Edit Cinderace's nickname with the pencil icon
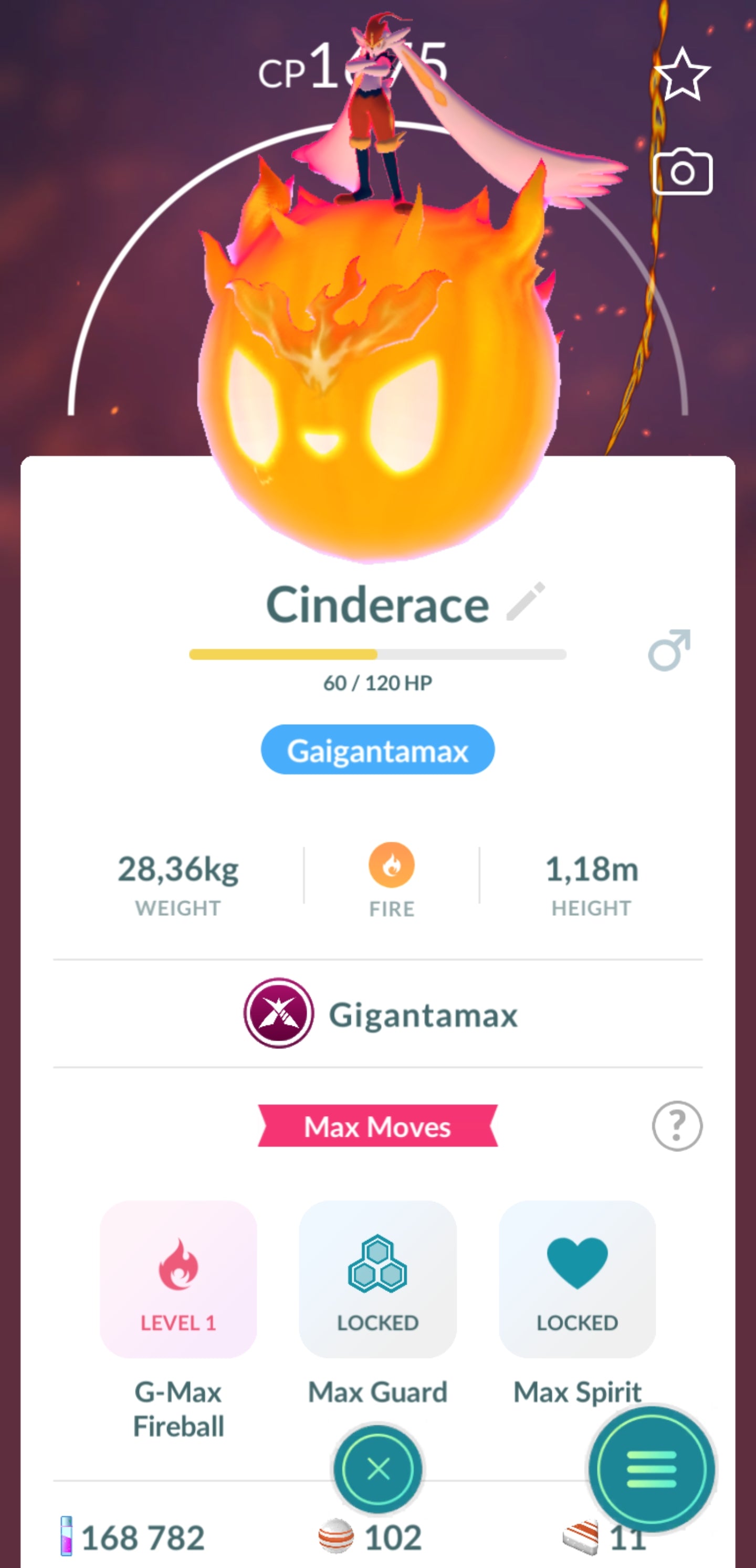 [526, 601]
